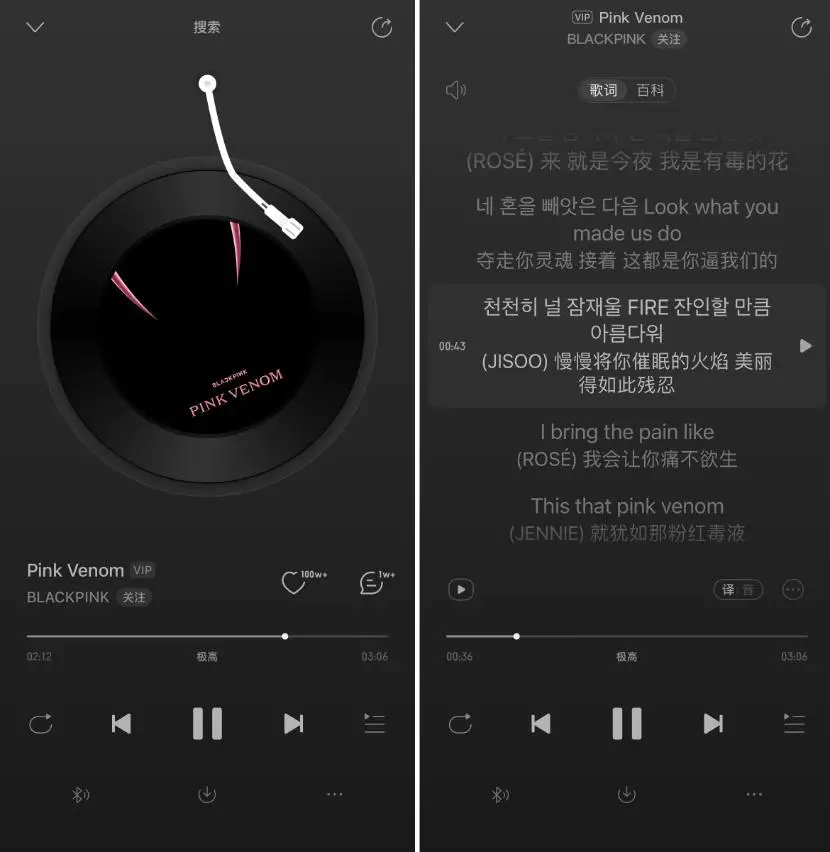Go to previous track on the vinyl screen
Screen dimensions: 830x852
[x=121, y=723]
